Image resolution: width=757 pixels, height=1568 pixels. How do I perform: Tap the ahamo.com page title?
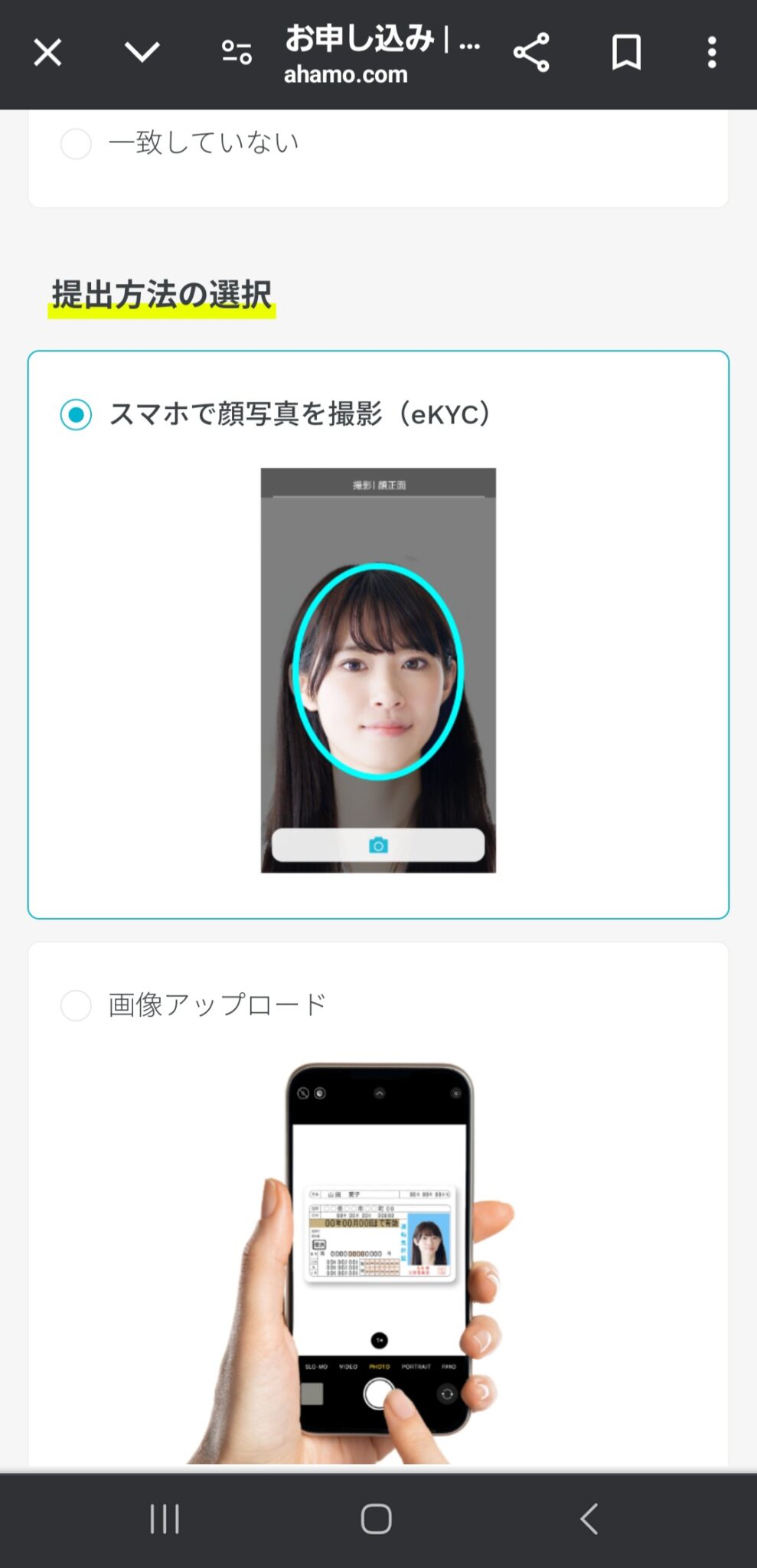(344, 74)
